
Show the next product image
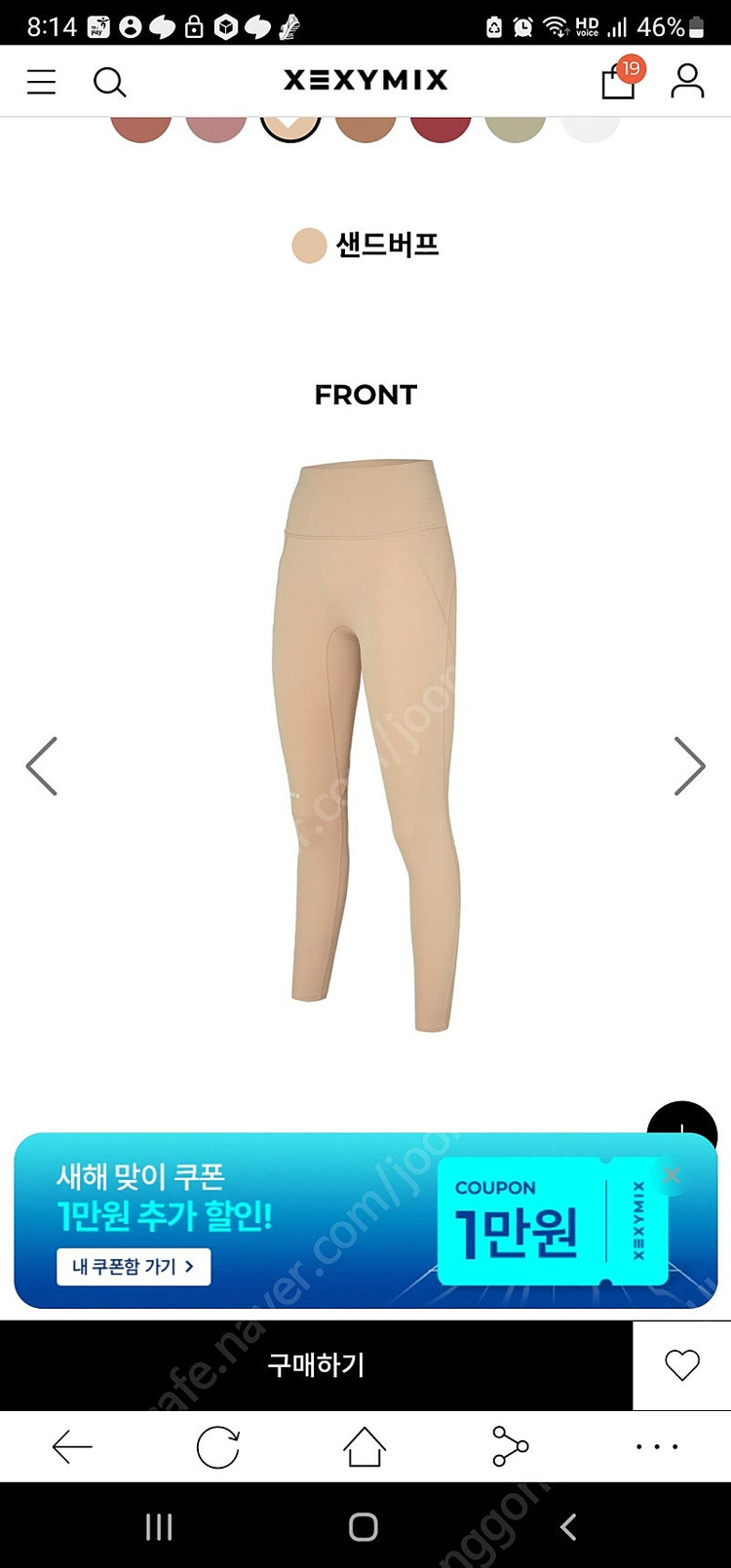pos(689,766)
